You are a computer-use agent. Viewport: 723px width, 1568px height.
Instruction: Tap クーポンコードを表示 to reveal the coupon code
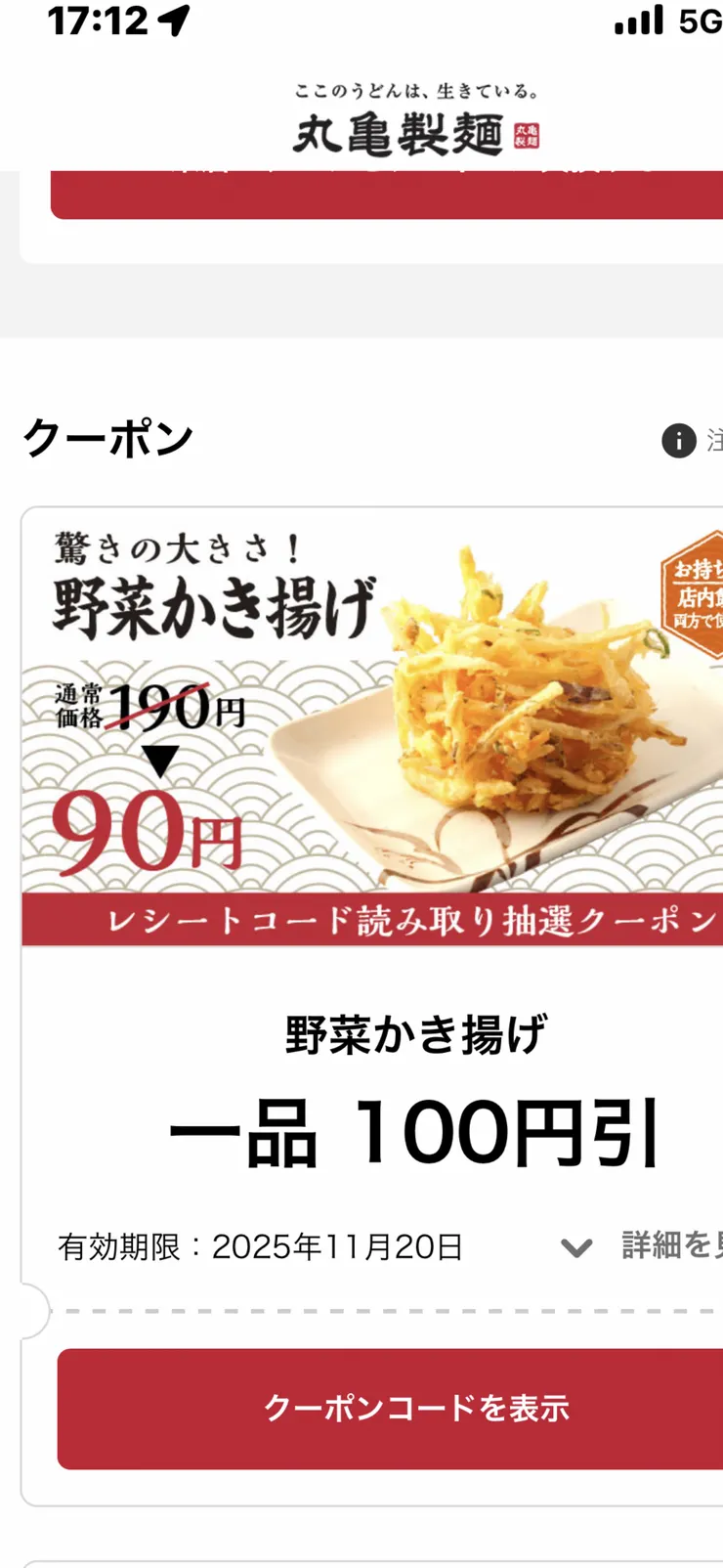coord(415,1410)
